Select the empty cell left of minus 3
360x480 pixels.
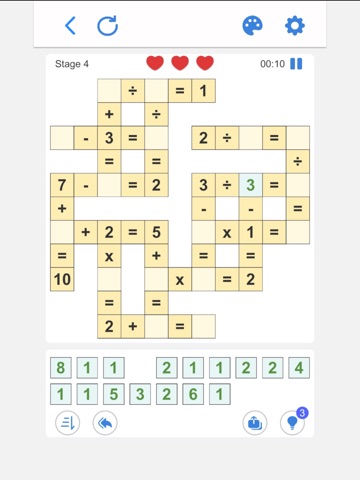click(62, 138)
